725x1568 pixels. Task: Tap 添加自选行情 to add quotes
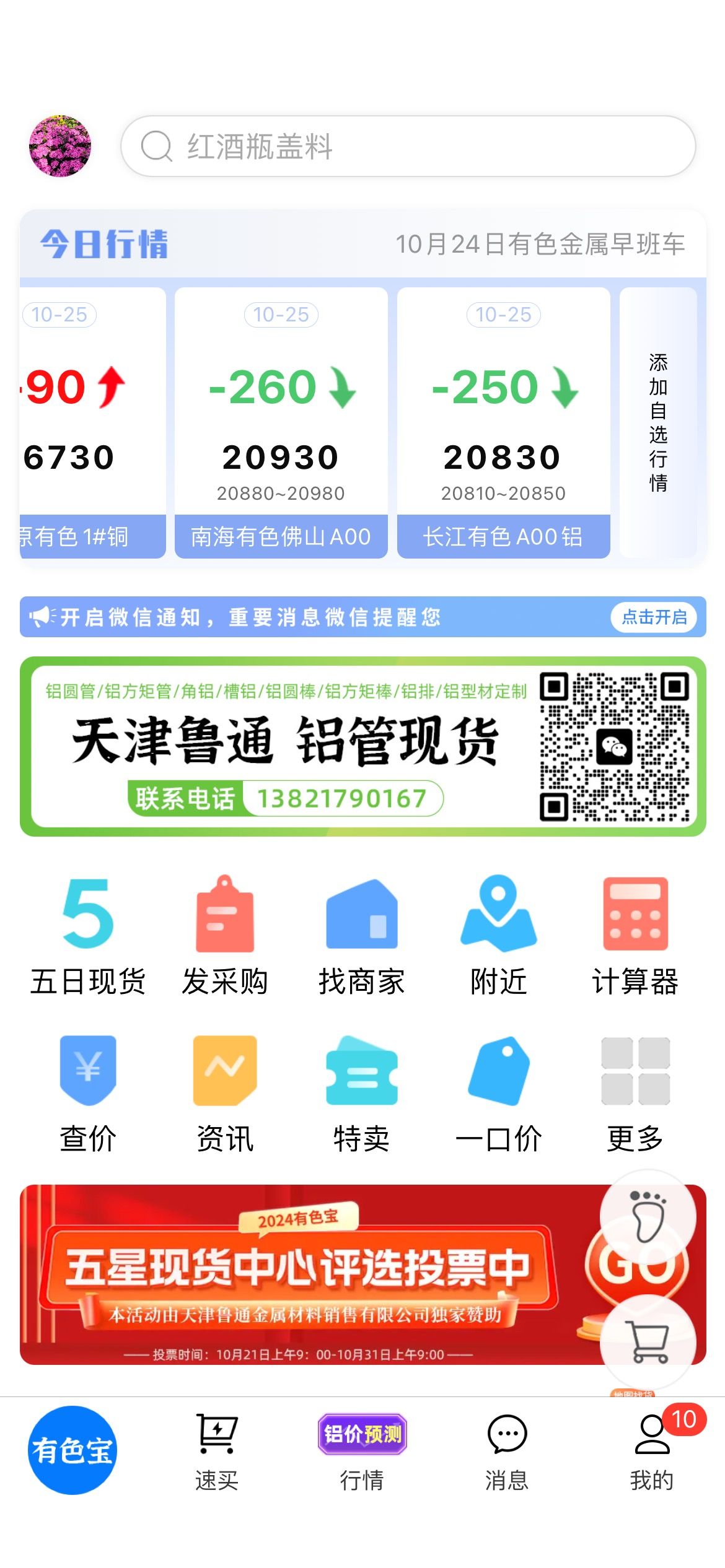point(658,422)
